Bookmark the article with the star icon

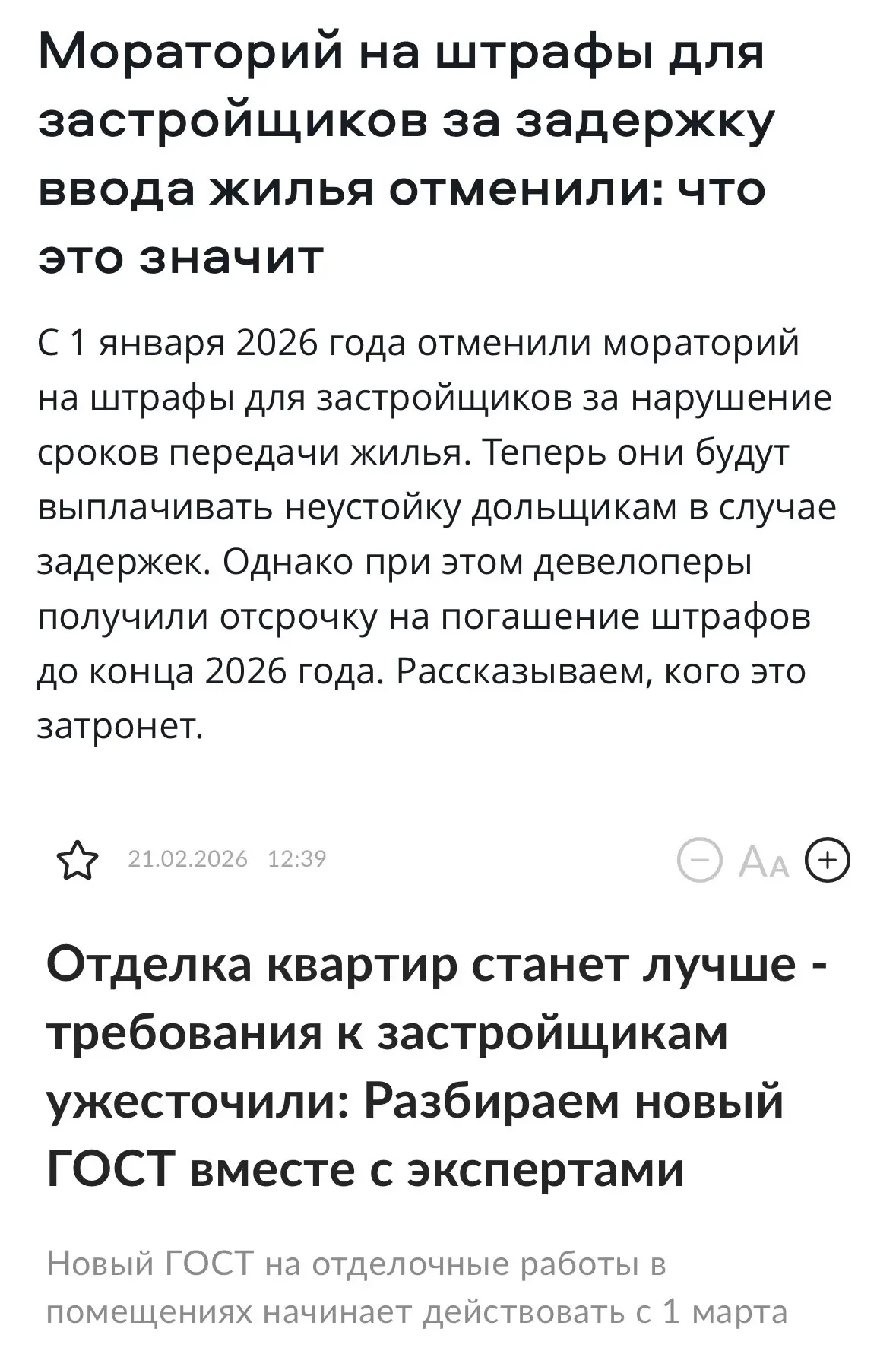tap(78, 860)
